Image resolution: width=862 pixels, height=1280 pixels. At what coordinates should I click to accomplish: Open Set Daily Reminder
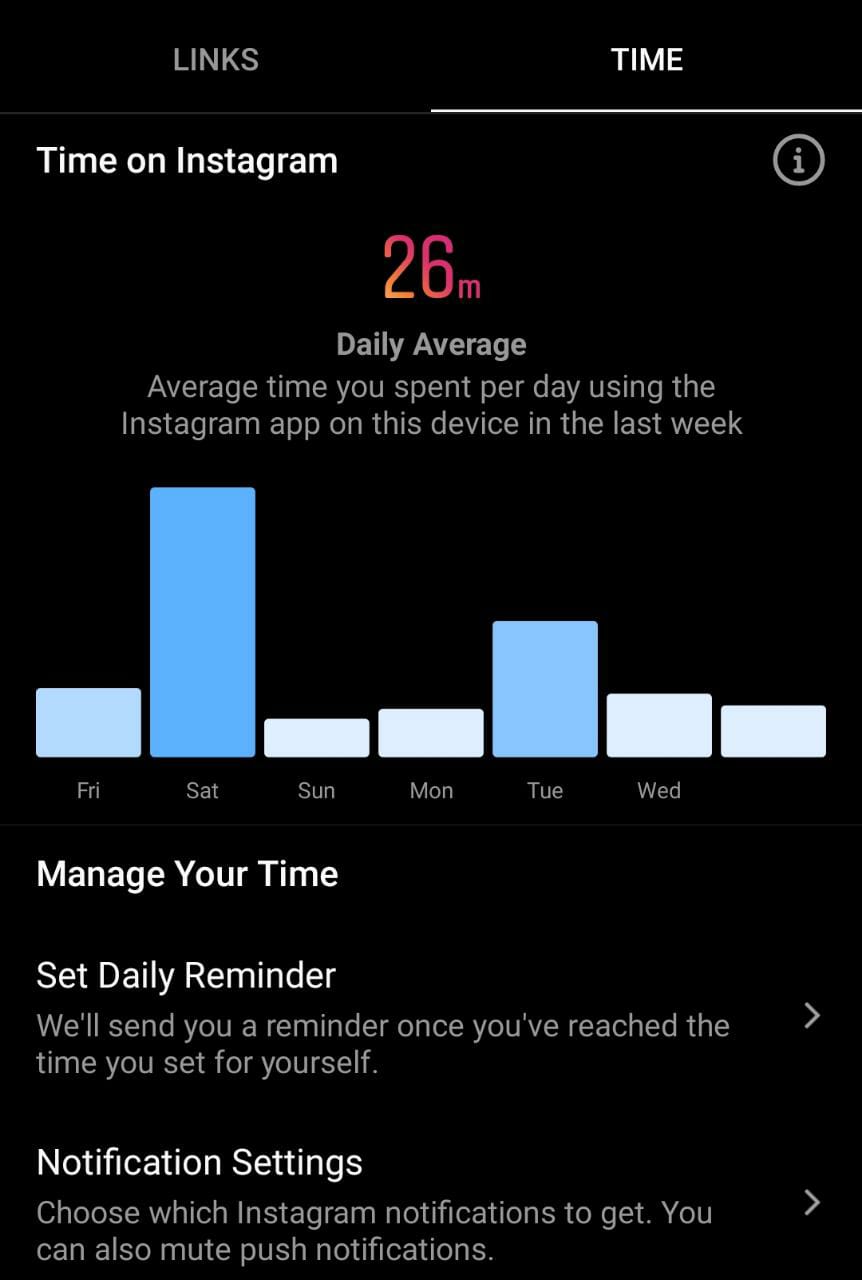(185, 975)
